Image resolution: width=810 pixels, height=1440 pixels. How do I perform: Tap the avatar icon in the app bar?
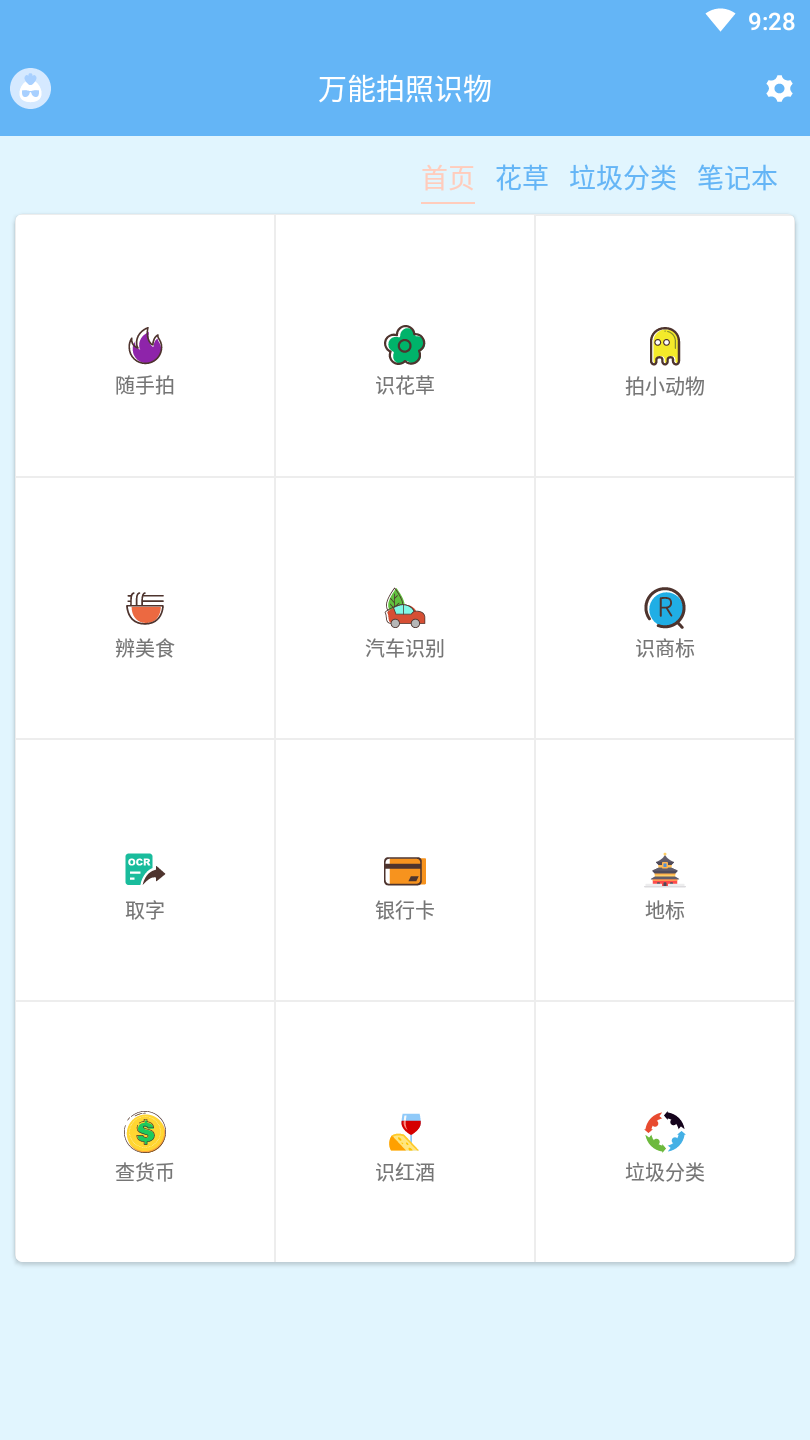pos(31,89)
